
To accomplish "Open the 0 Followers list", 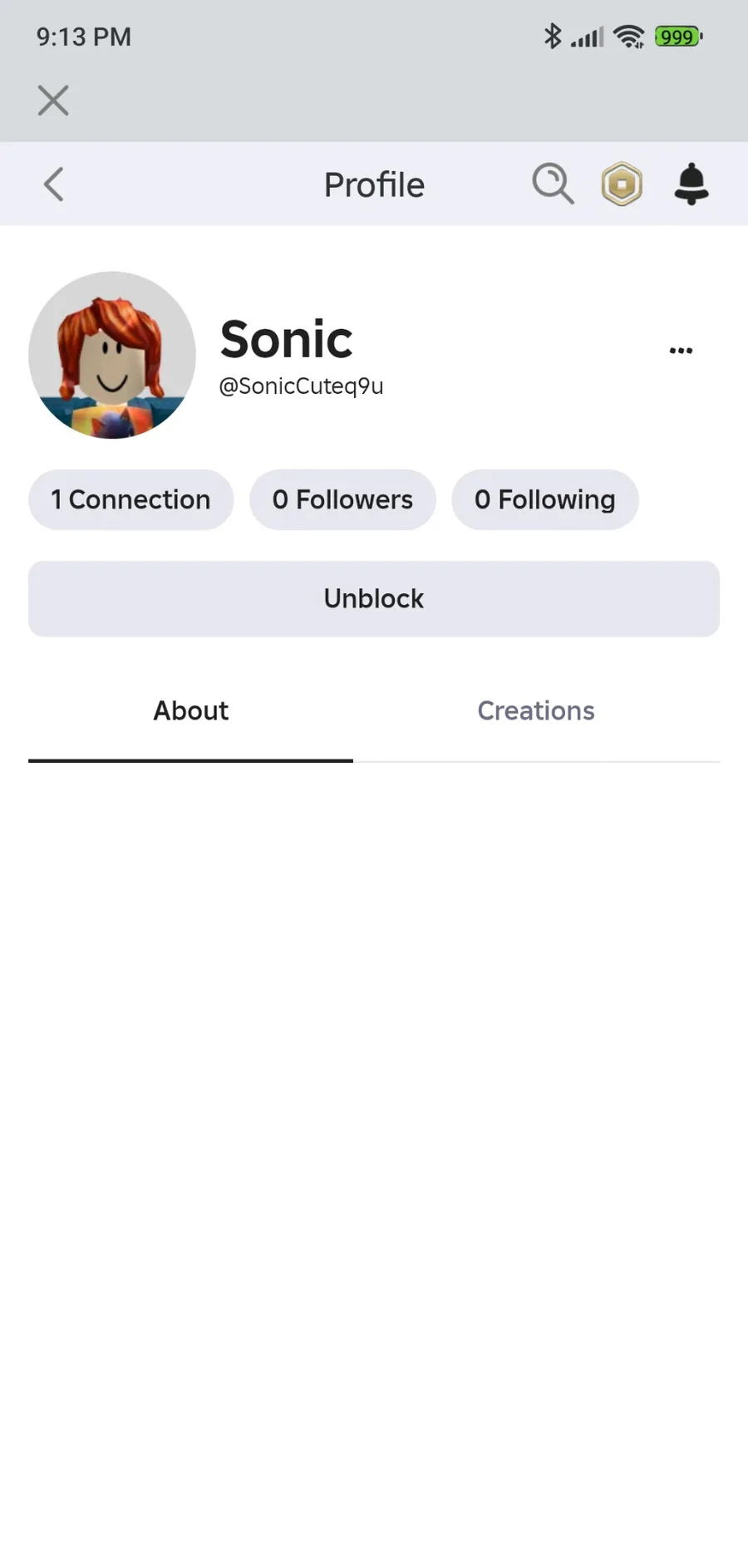I will point(342,499).
